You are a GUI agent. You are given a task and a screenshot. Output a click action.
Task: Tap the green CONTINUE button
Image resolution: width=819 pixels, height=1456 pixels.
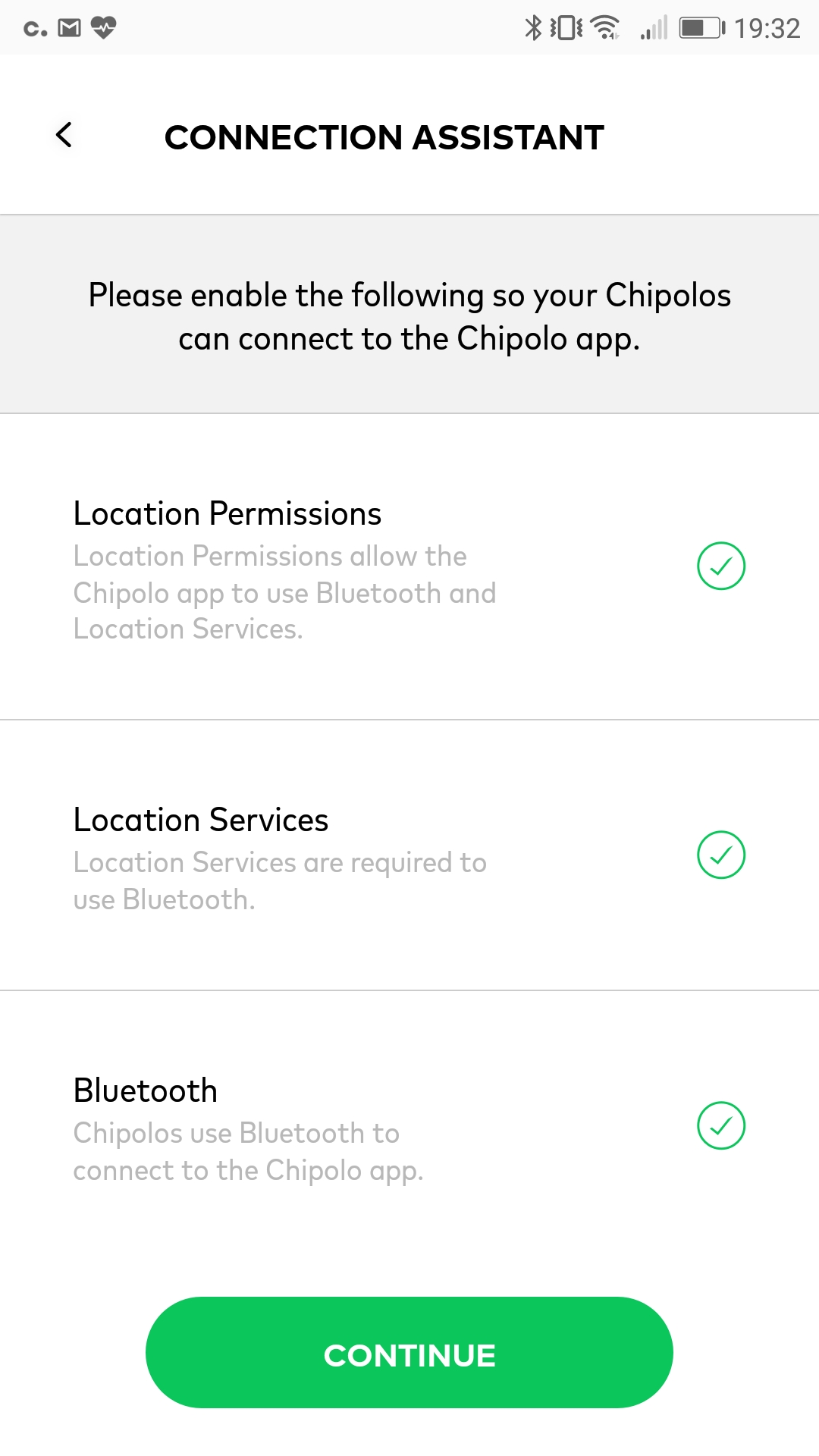coord(409,1352)
